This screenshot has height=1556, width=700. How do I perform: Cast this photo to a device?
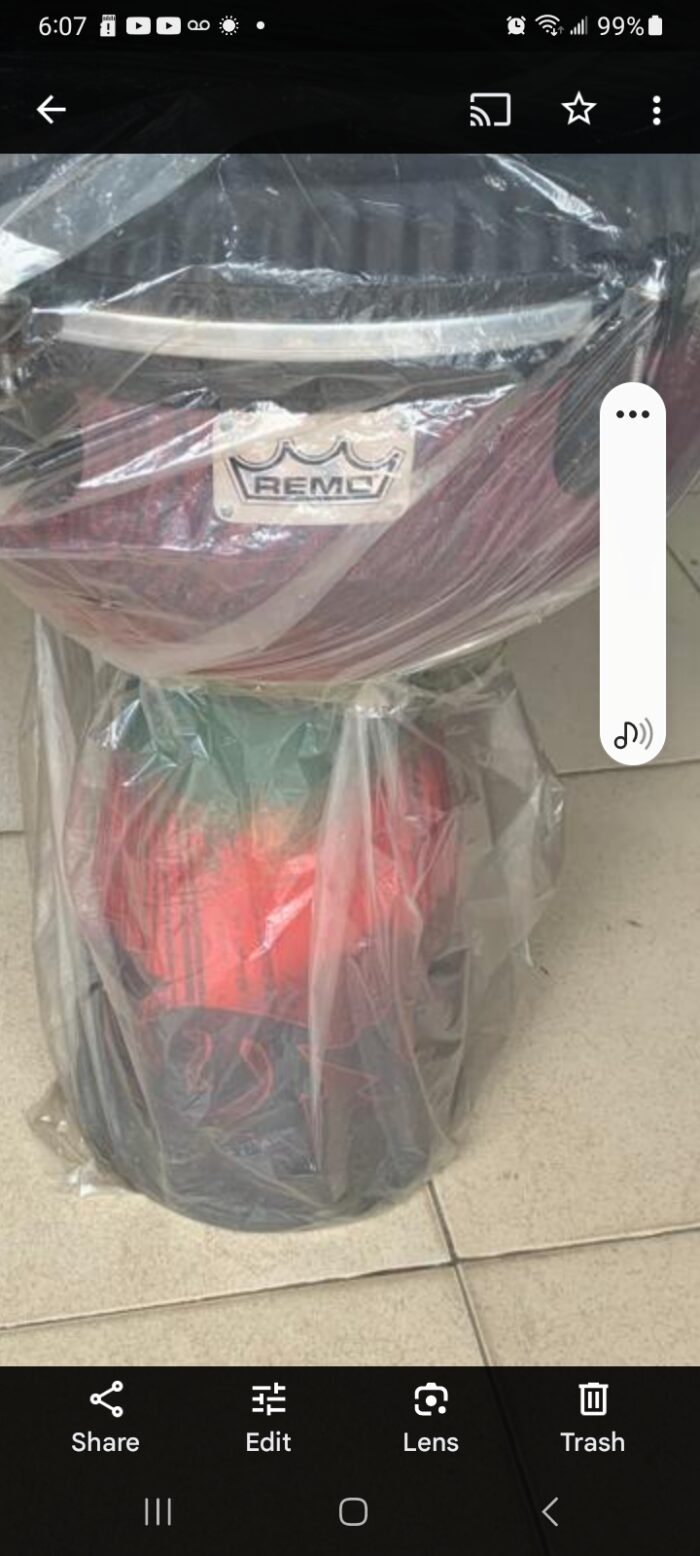[490, 110]
